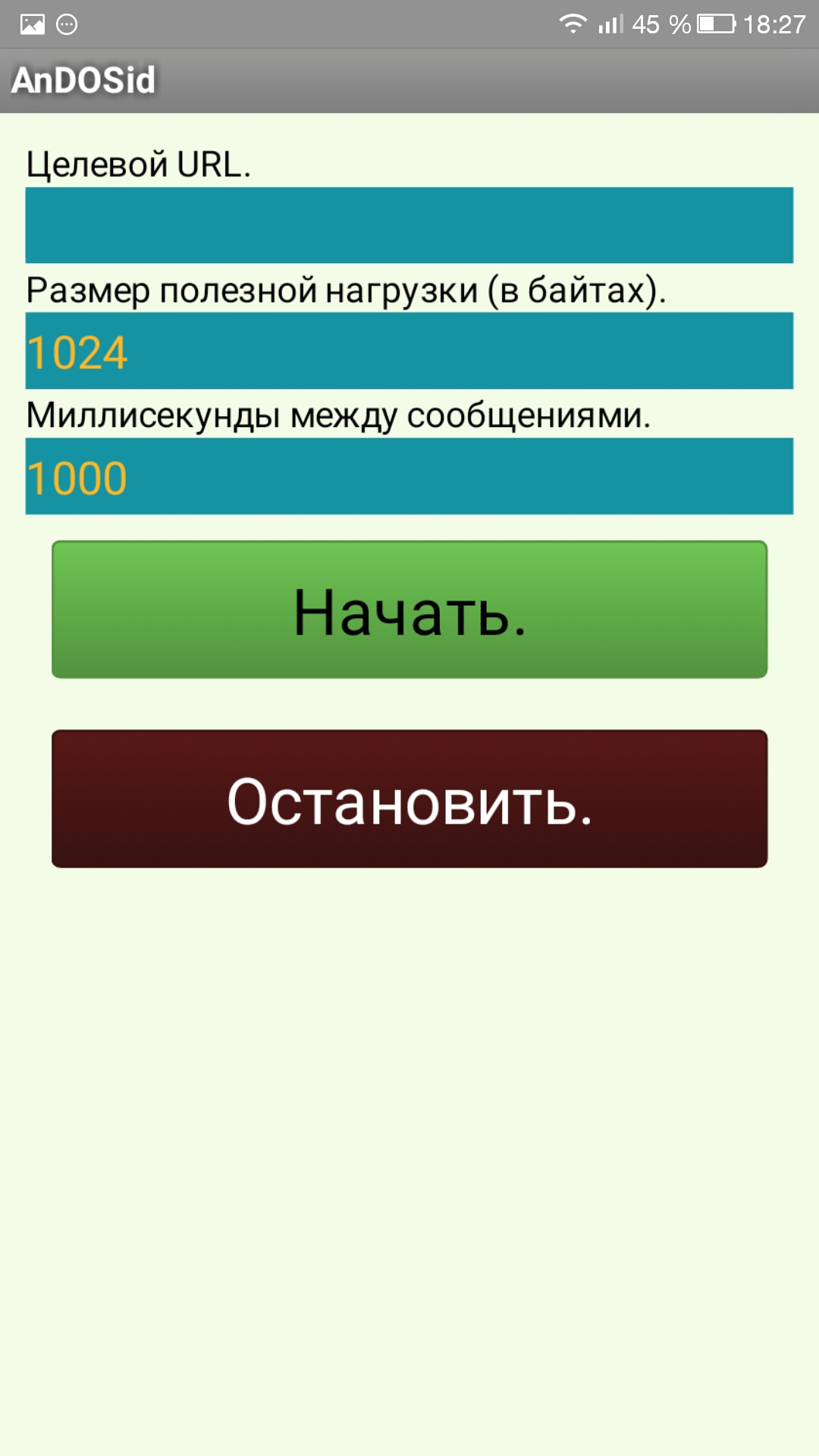Select the milliseconds field showing 1000
The image size is (819, 1456).
coord(409,476)
